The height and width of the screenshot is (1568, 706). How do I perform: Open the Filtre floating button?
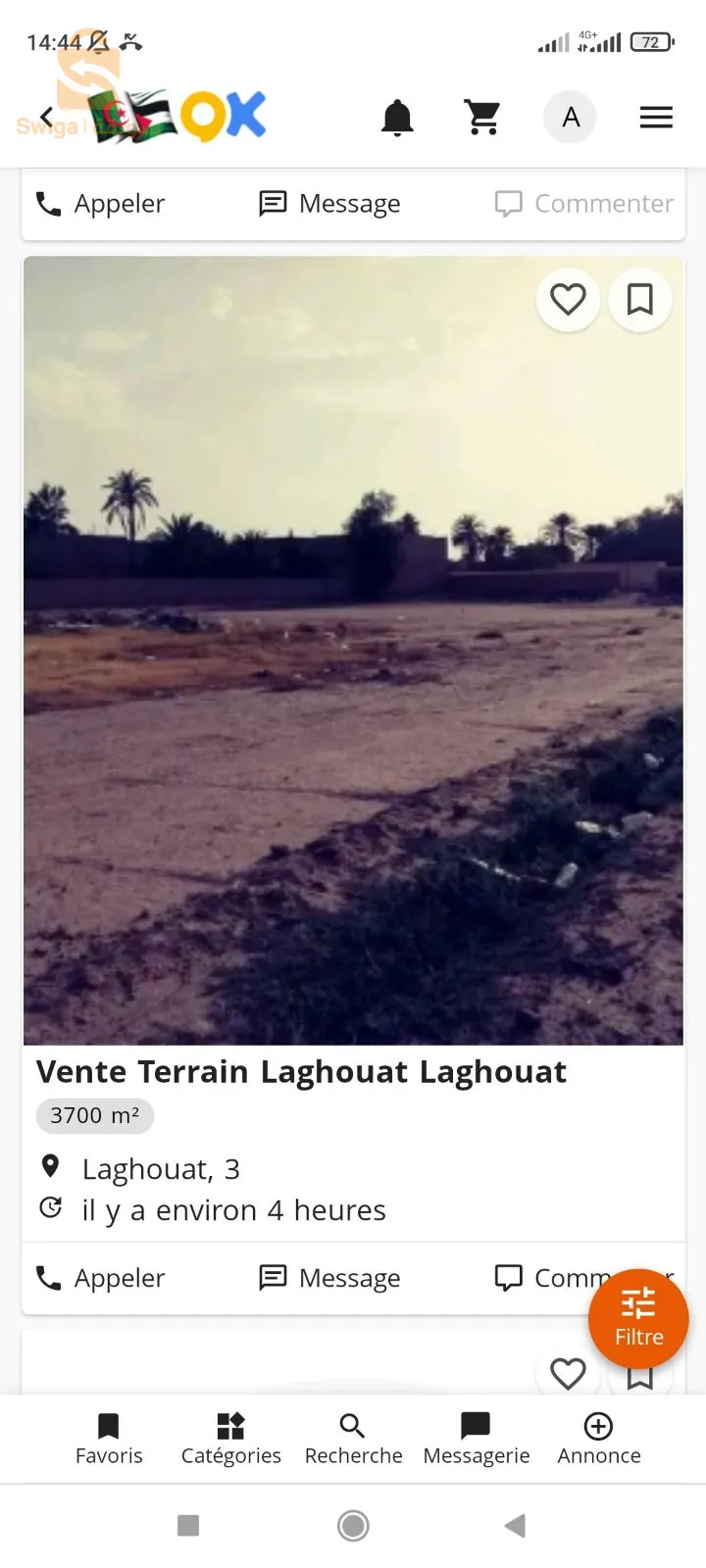638,1318
